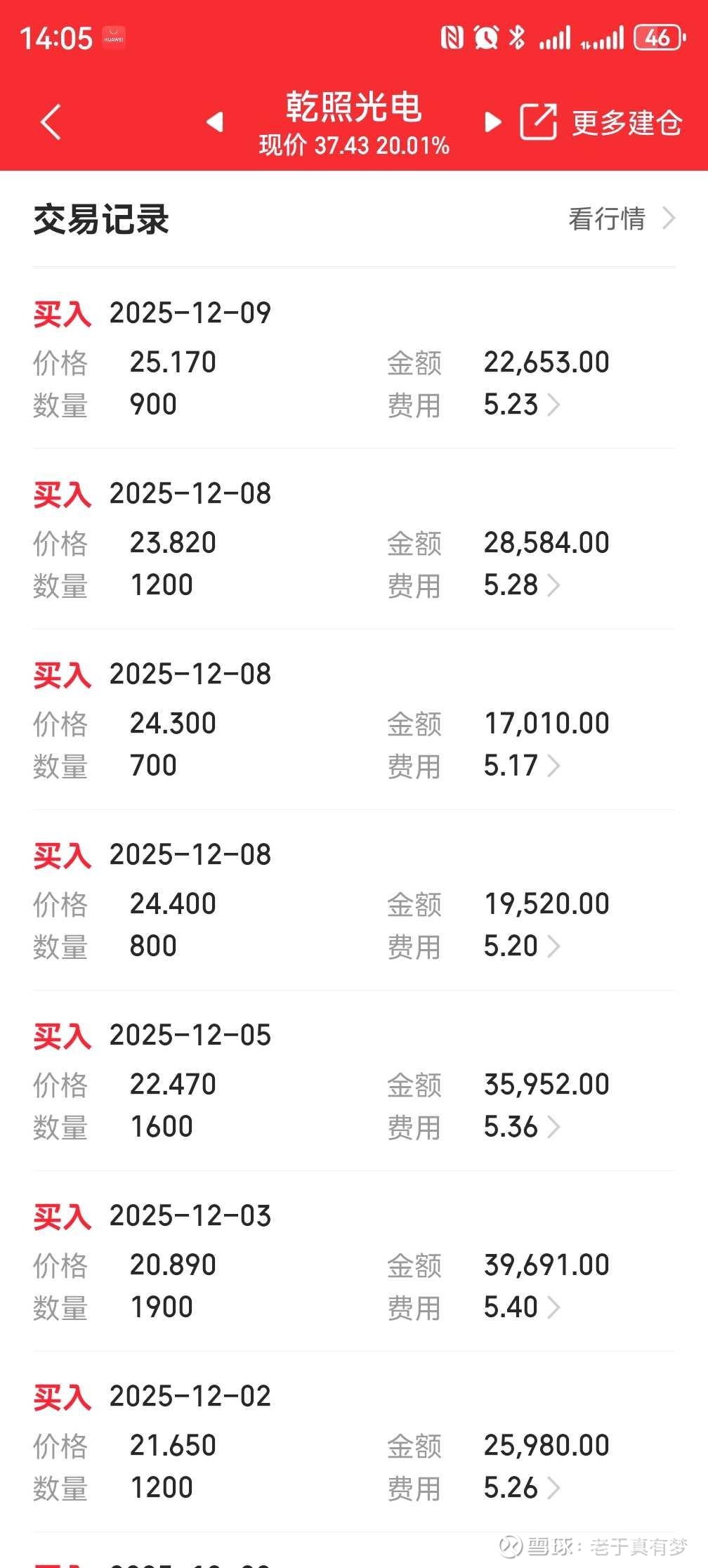708x1568 pixels.
Task: Go back with the top-left arrow
Action: coord(51,123)
